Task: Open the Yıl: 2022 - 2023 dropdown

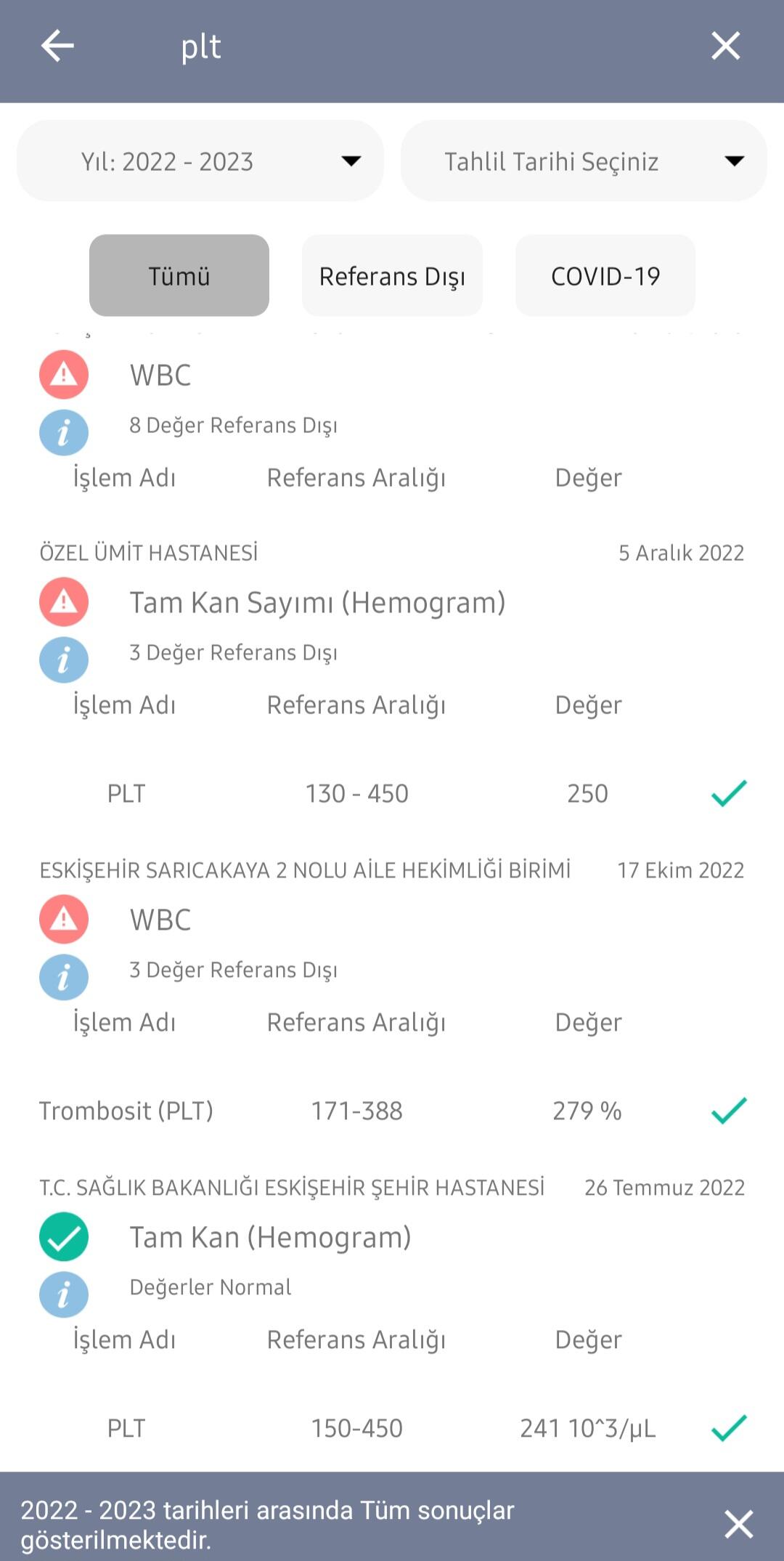Action: pyautogui.click(x=200, y=161)
